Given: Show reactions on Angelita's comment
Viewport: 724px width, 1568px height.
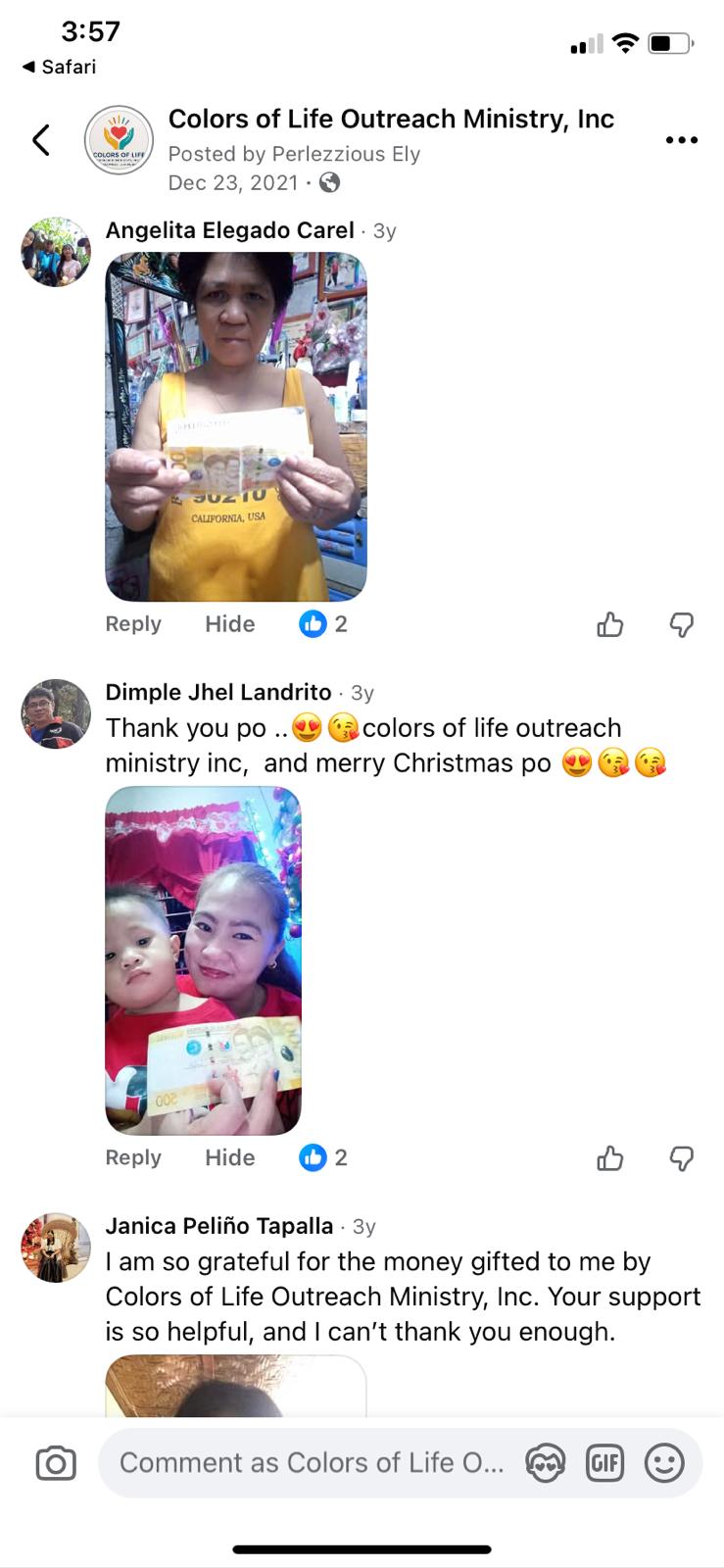Looking at the screenshot, I should pos(323,624).
